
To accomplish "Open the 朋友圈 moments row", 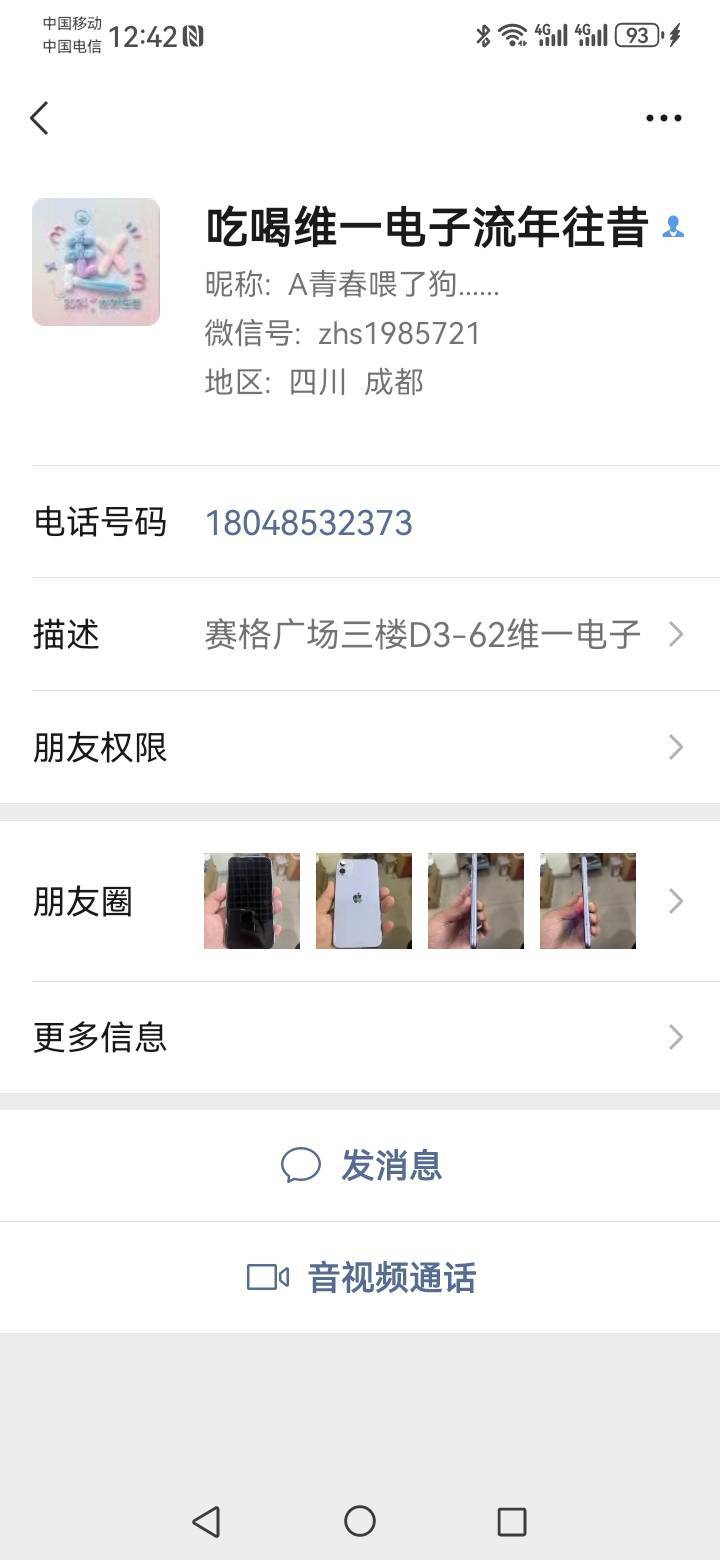I will point(360,901).
